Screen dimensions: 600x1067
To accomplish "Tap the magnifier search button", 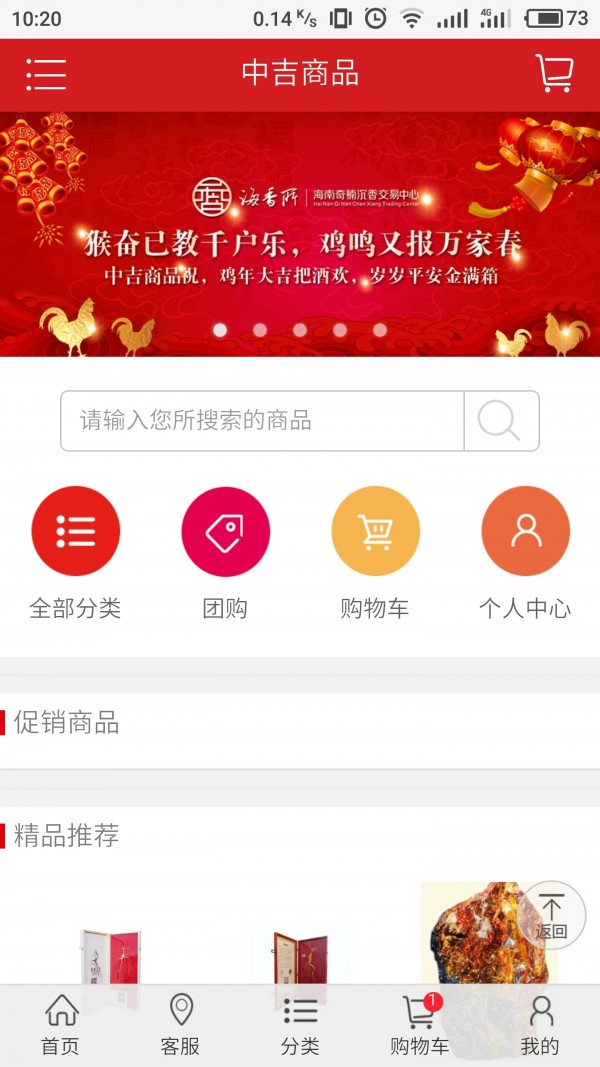I will [500, 421].
